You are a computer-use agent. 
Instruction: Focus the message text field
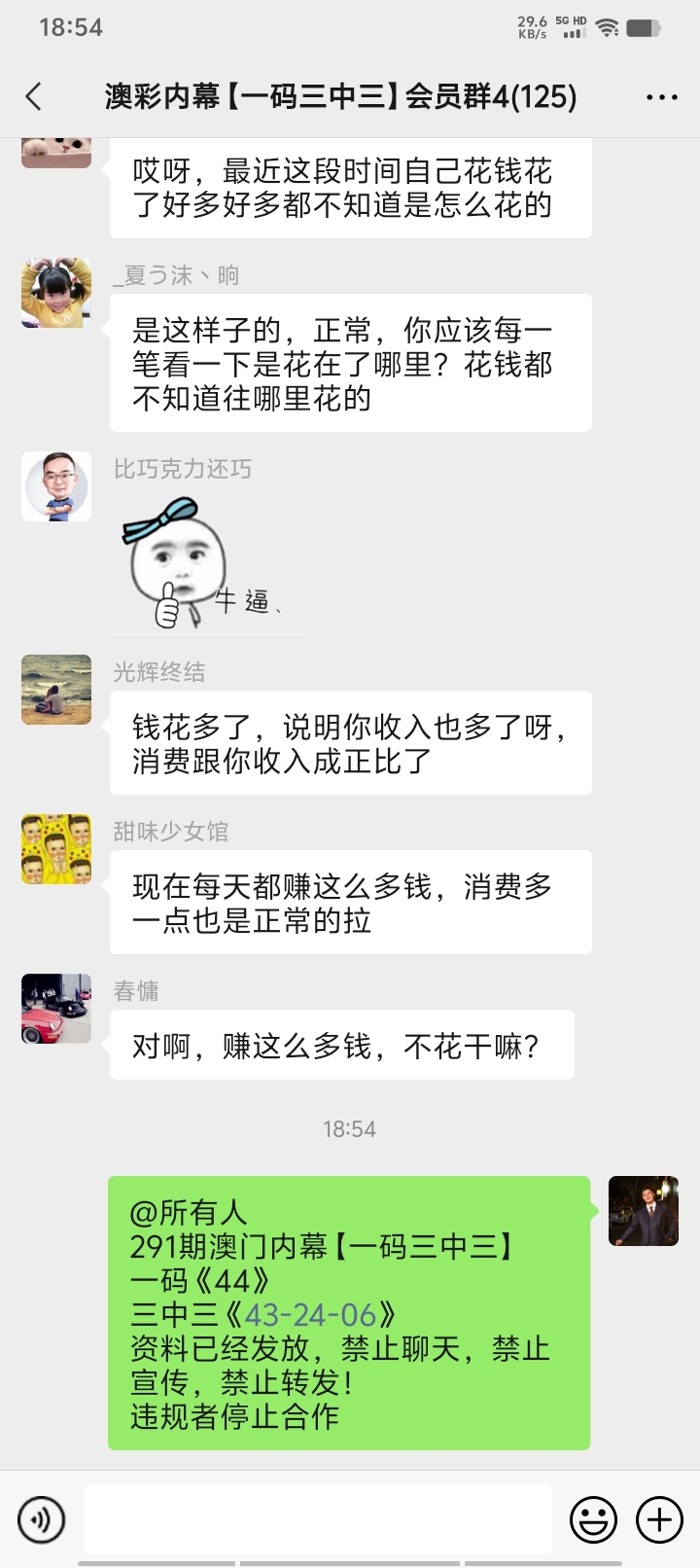coord(318,1518)
